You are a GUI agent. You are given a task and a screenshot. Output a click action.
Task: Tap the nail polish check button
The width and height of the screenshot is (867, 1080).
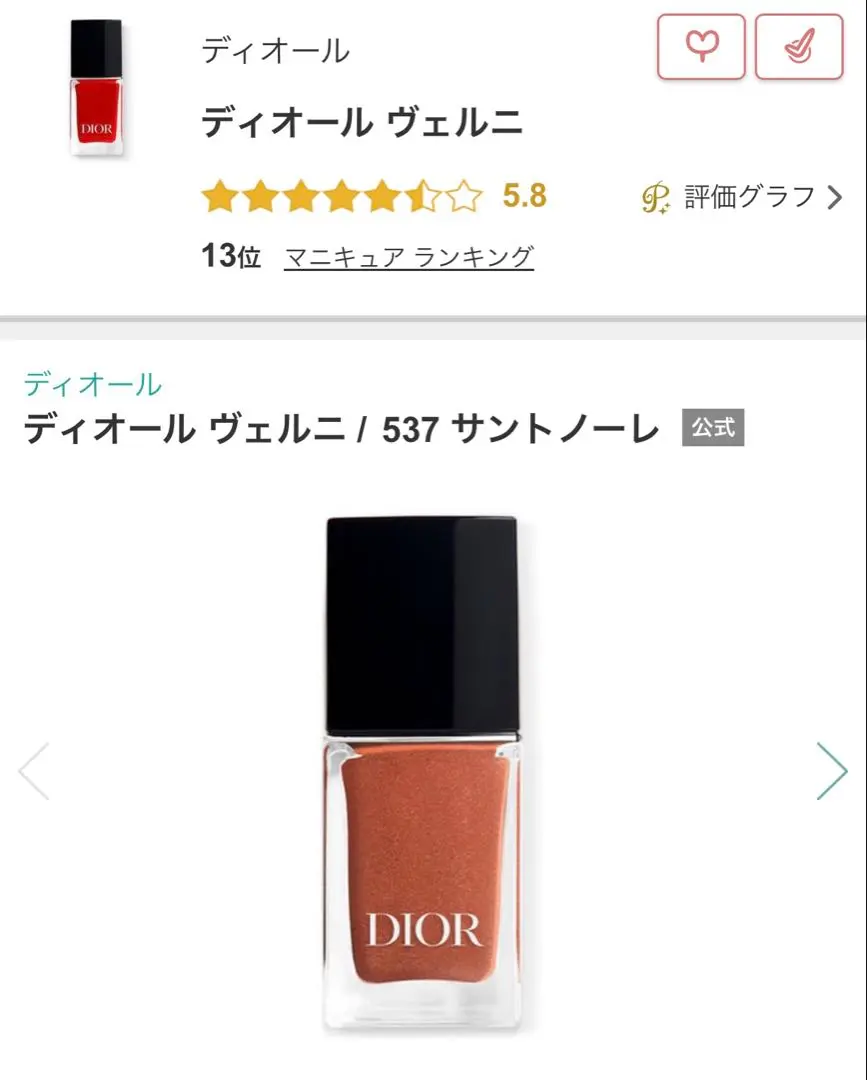[x=798, y=47]
